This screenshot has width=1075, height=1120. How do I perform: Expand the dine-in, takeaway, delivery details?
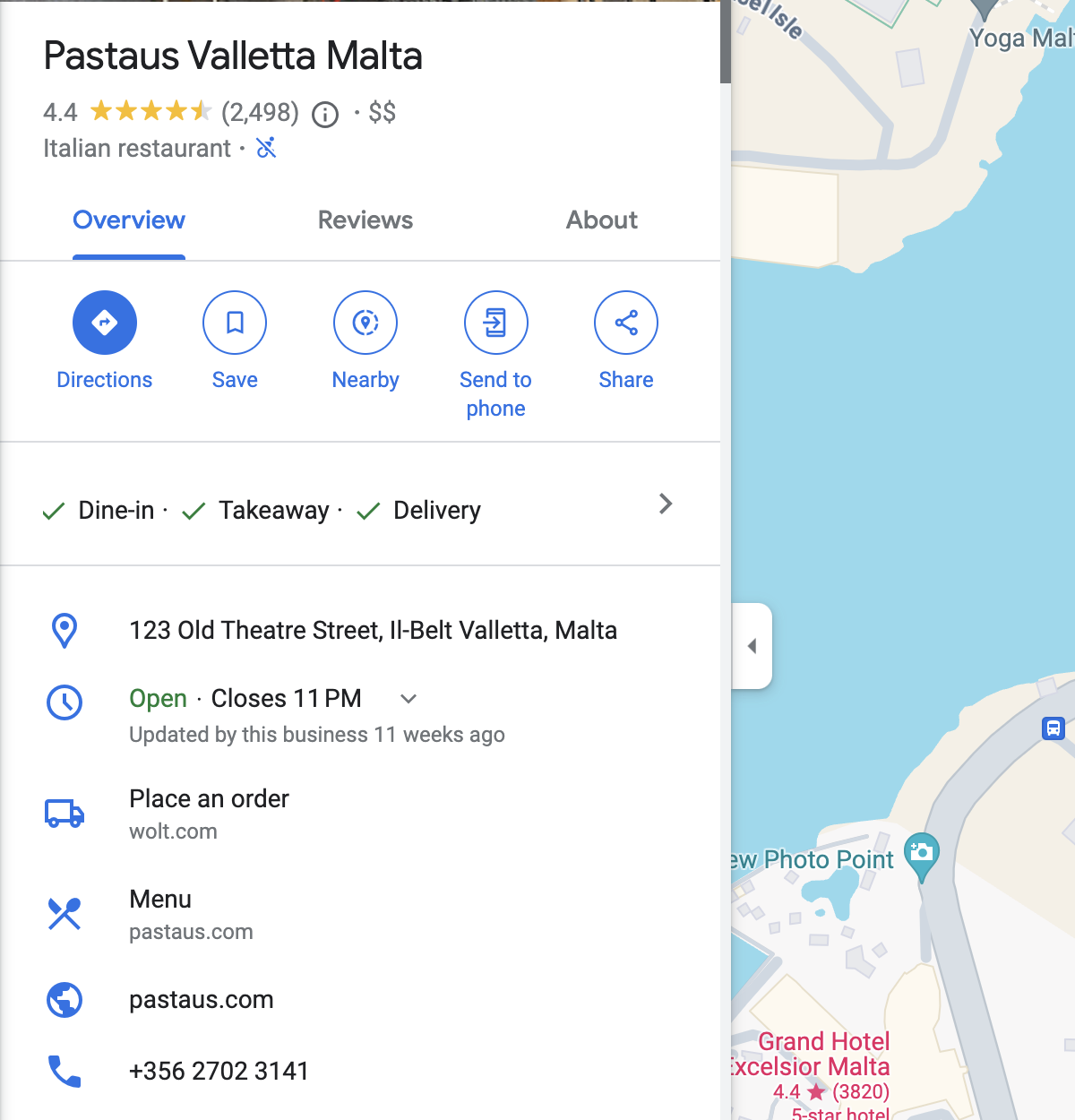665,504
